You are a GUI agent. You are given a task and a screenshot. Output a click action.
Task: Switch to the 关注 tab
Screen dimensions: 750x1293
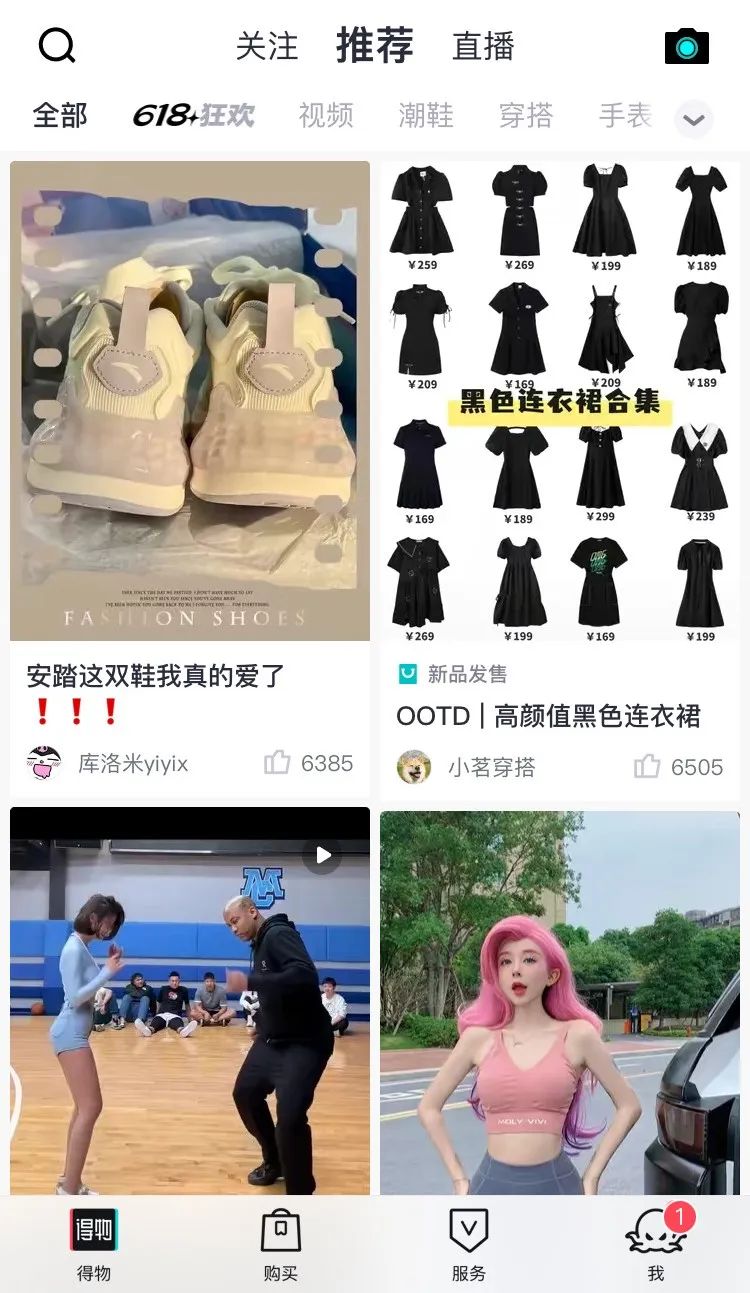click(270, 46)
